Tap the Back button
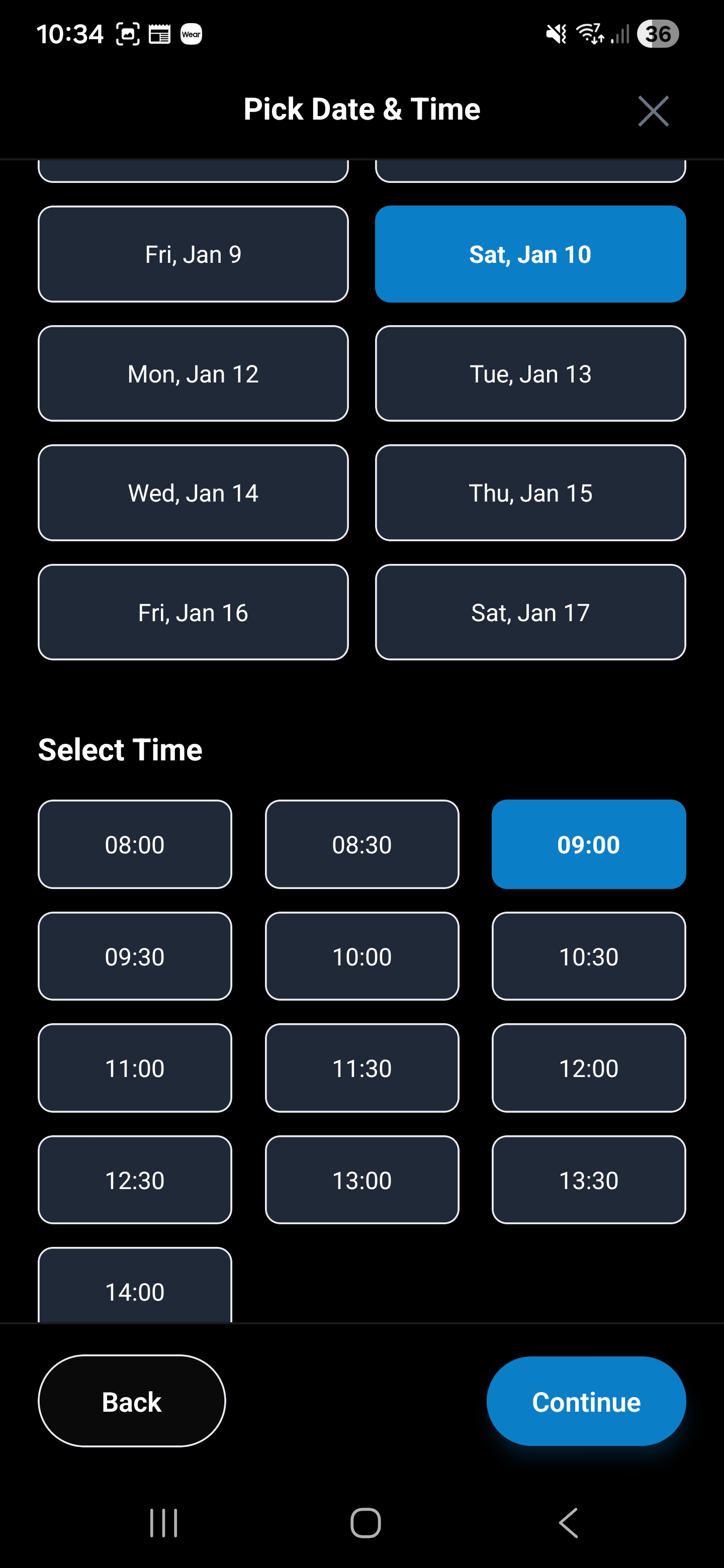Image resolution: width=724 pixels, height=1568 pixels. (131, 1401)
